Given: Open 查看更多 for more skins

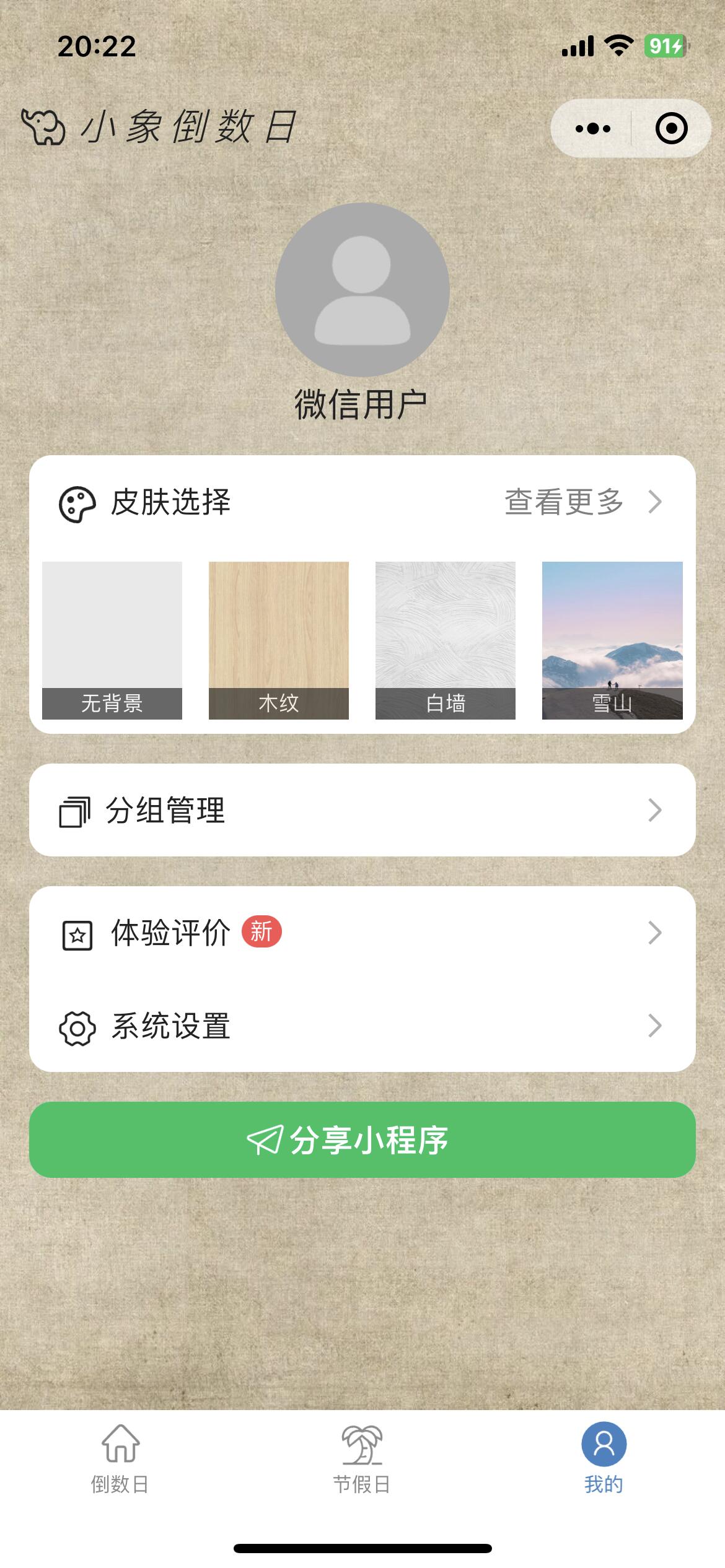Looking at the screenshot, I should [582, 502].
